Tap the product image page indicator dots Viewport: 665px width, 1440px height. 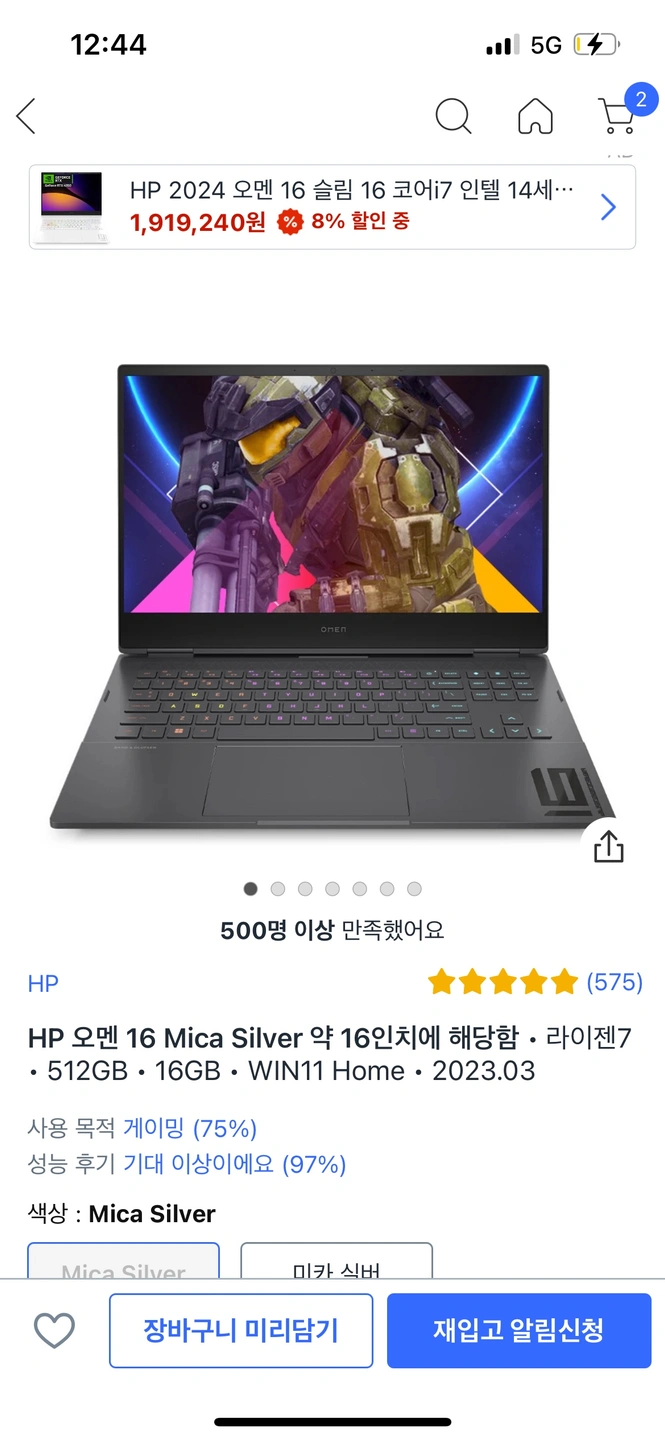pyautogui.click(x=332, y=888)
